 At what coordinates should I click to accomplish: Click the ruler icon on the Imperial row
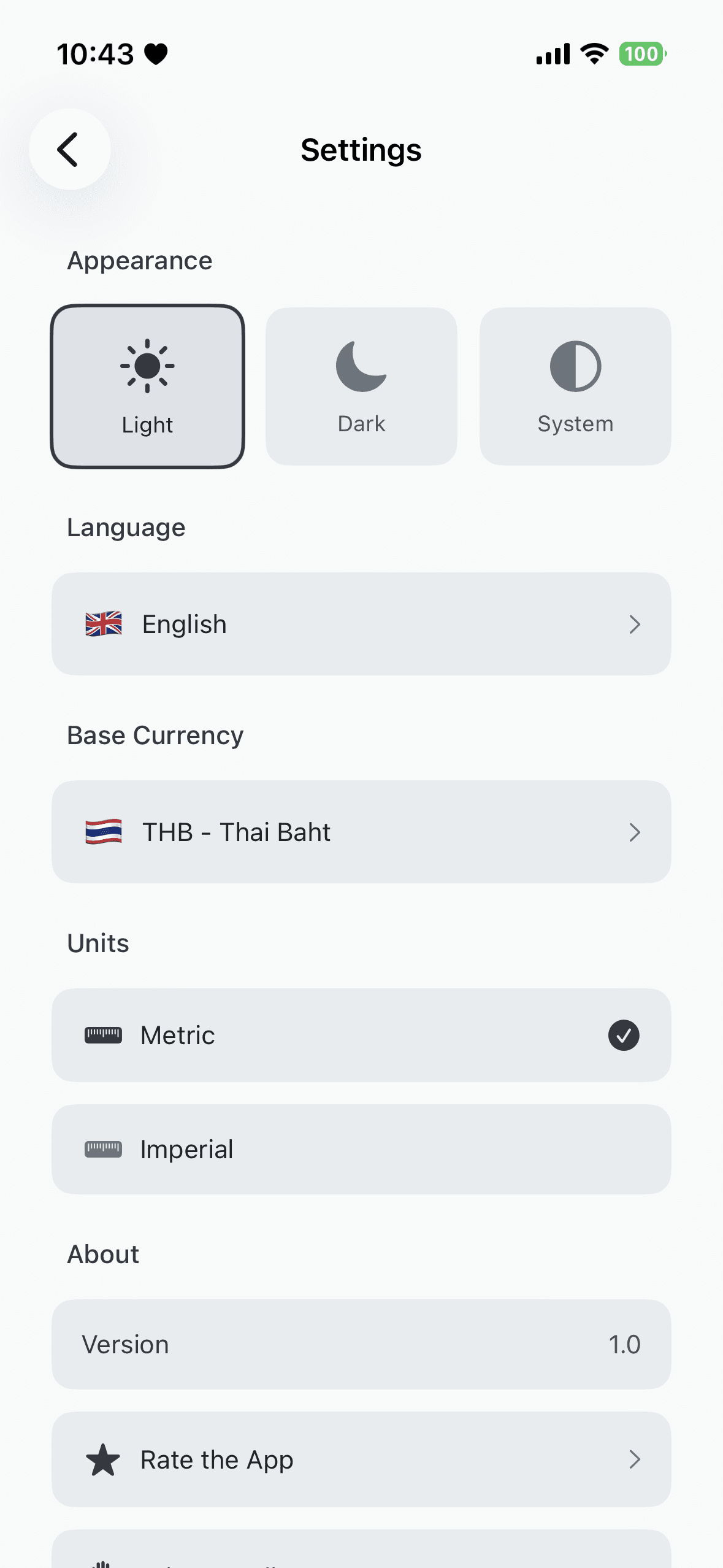[103, 1149]
